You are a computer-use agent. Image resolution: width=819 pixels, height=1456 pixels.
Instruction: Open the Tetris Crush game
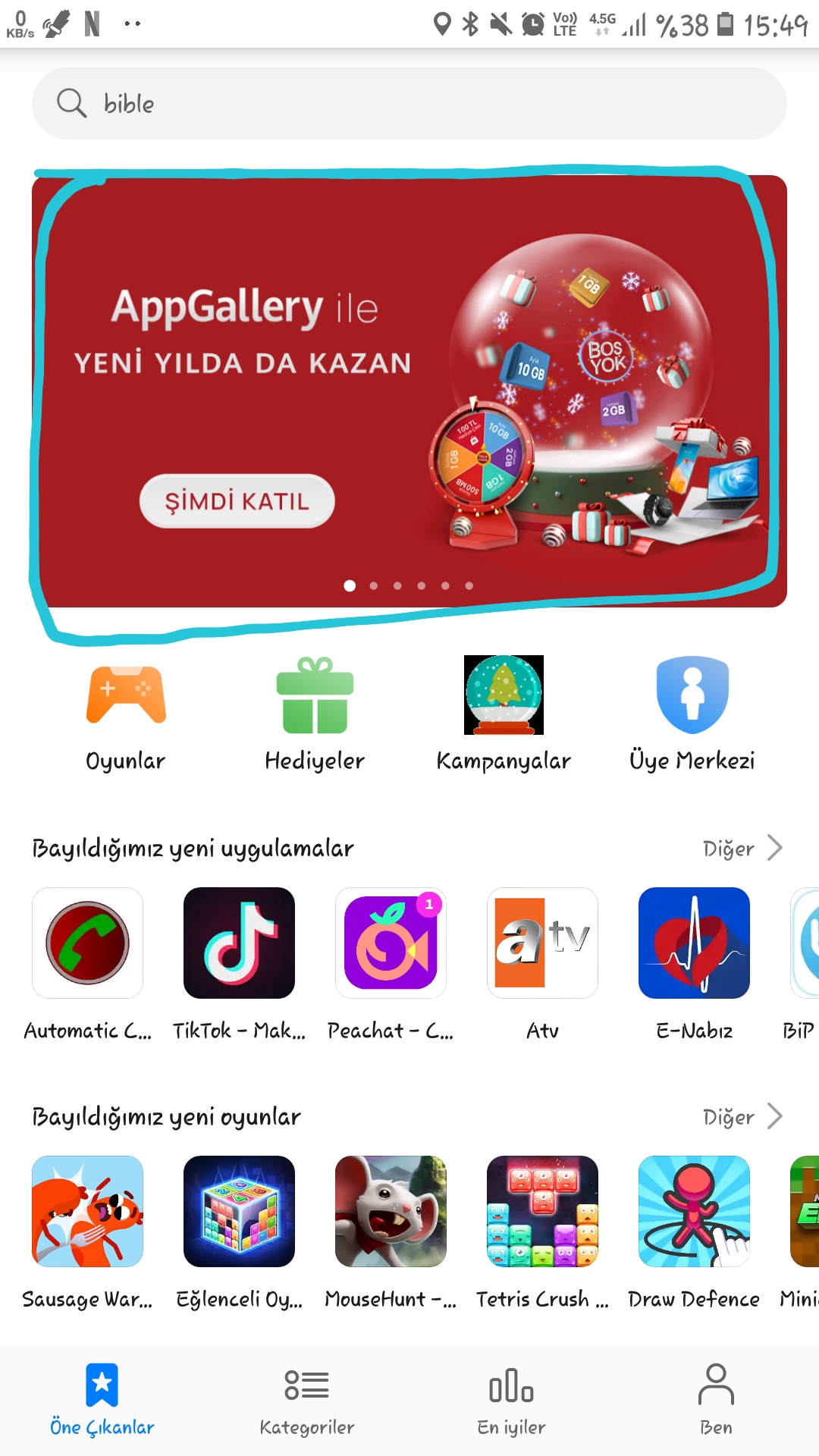pyautogui.click(x=542, y=1211)
